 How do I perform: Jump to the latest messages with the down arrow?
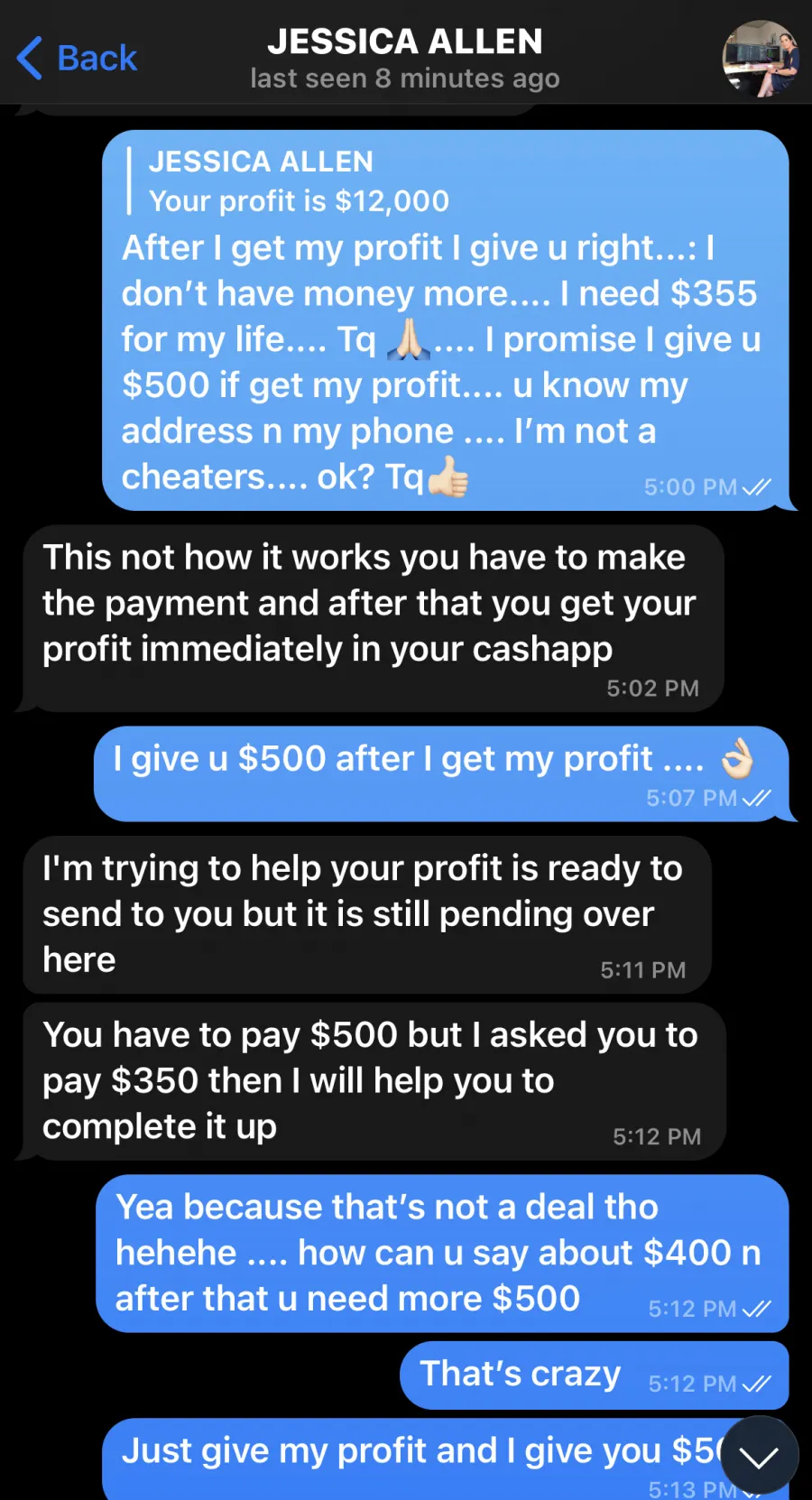click(759, 1456)
